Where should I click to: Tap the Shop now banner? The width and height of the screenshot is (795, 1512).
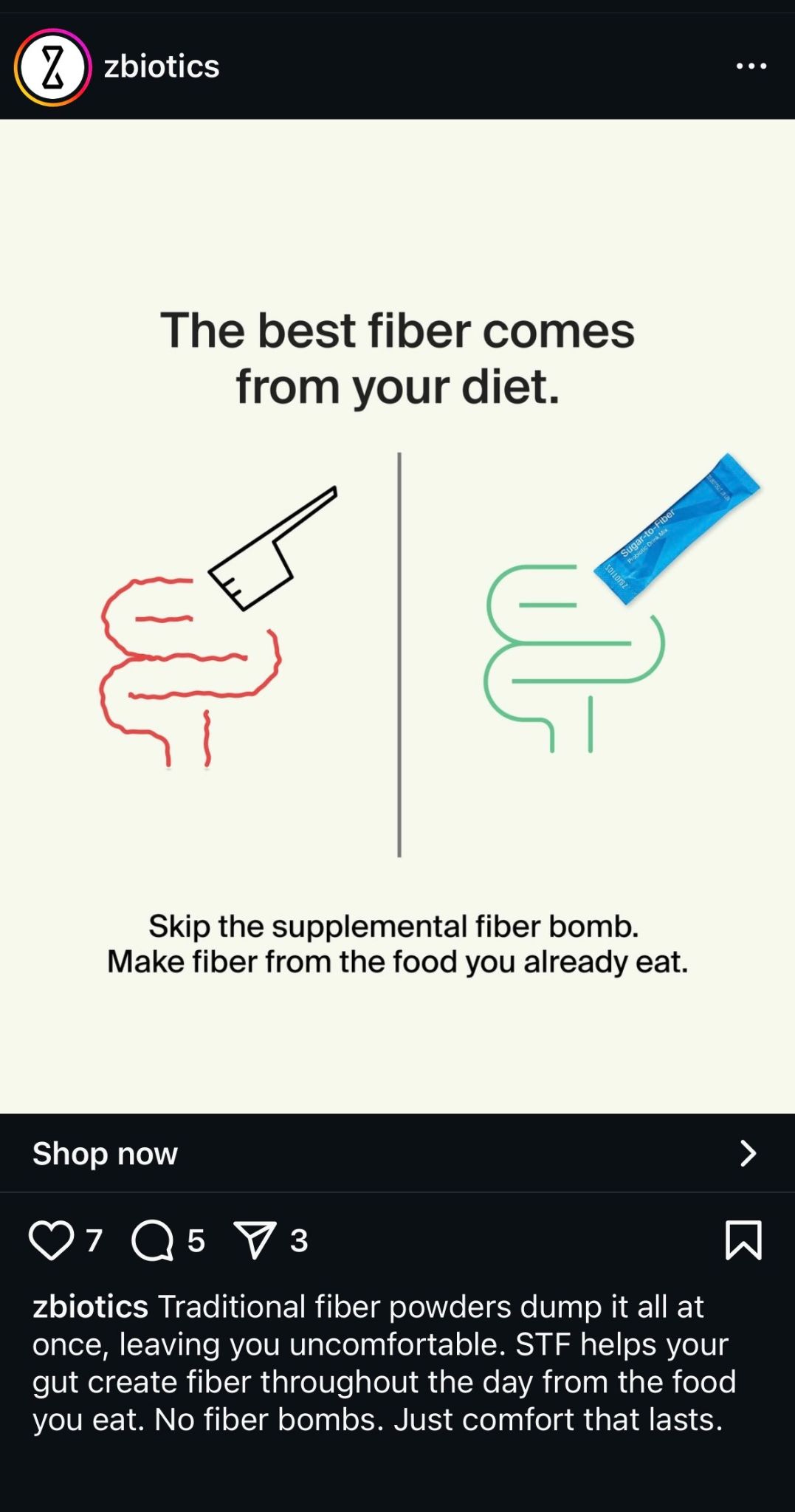pos(397,1152)
